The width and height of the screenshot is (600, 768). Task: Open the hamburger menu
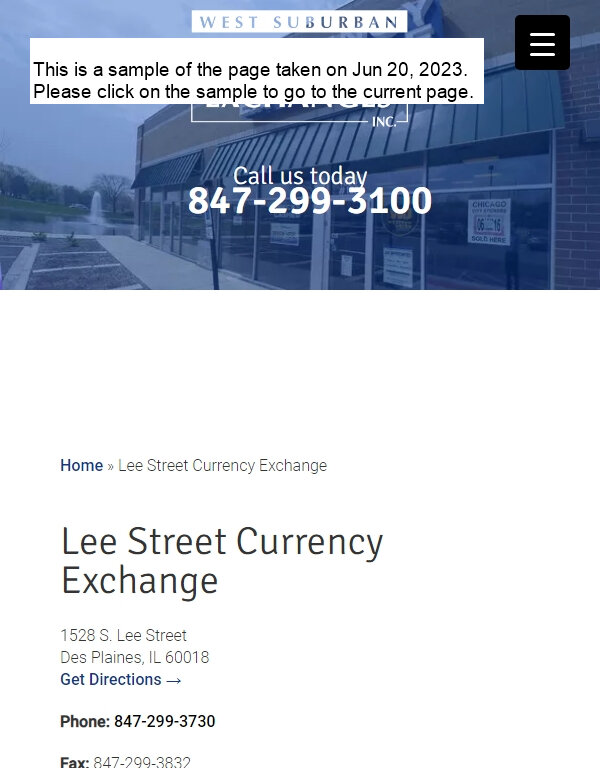542,43
